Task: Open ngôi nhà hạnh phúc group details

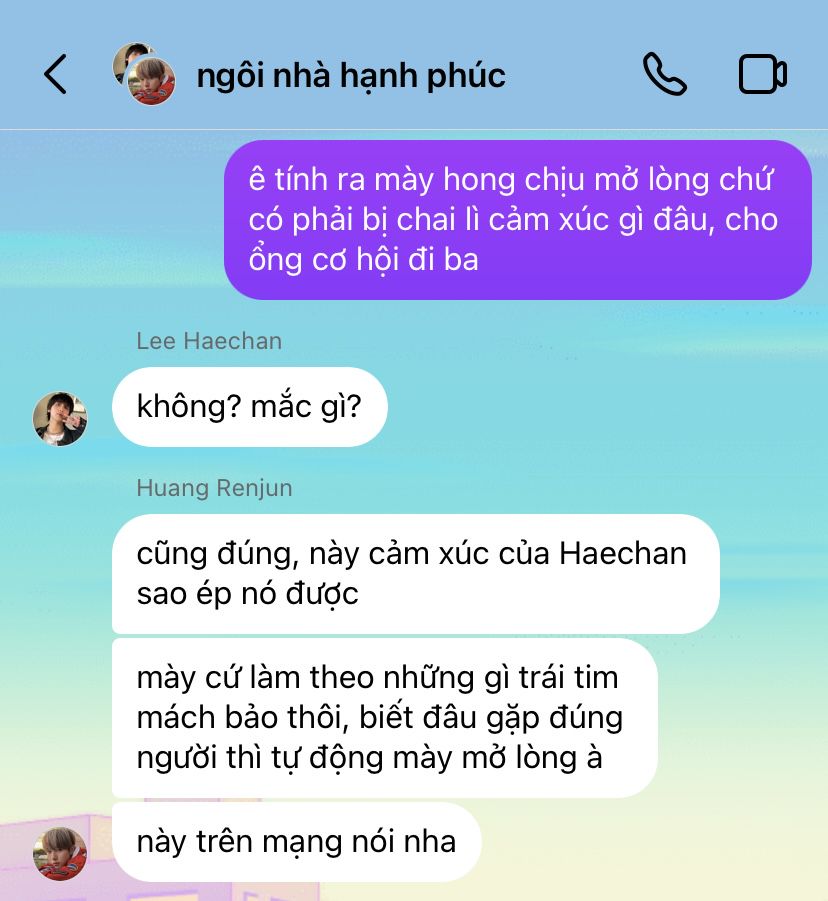Action: click(x=350, y=75)
